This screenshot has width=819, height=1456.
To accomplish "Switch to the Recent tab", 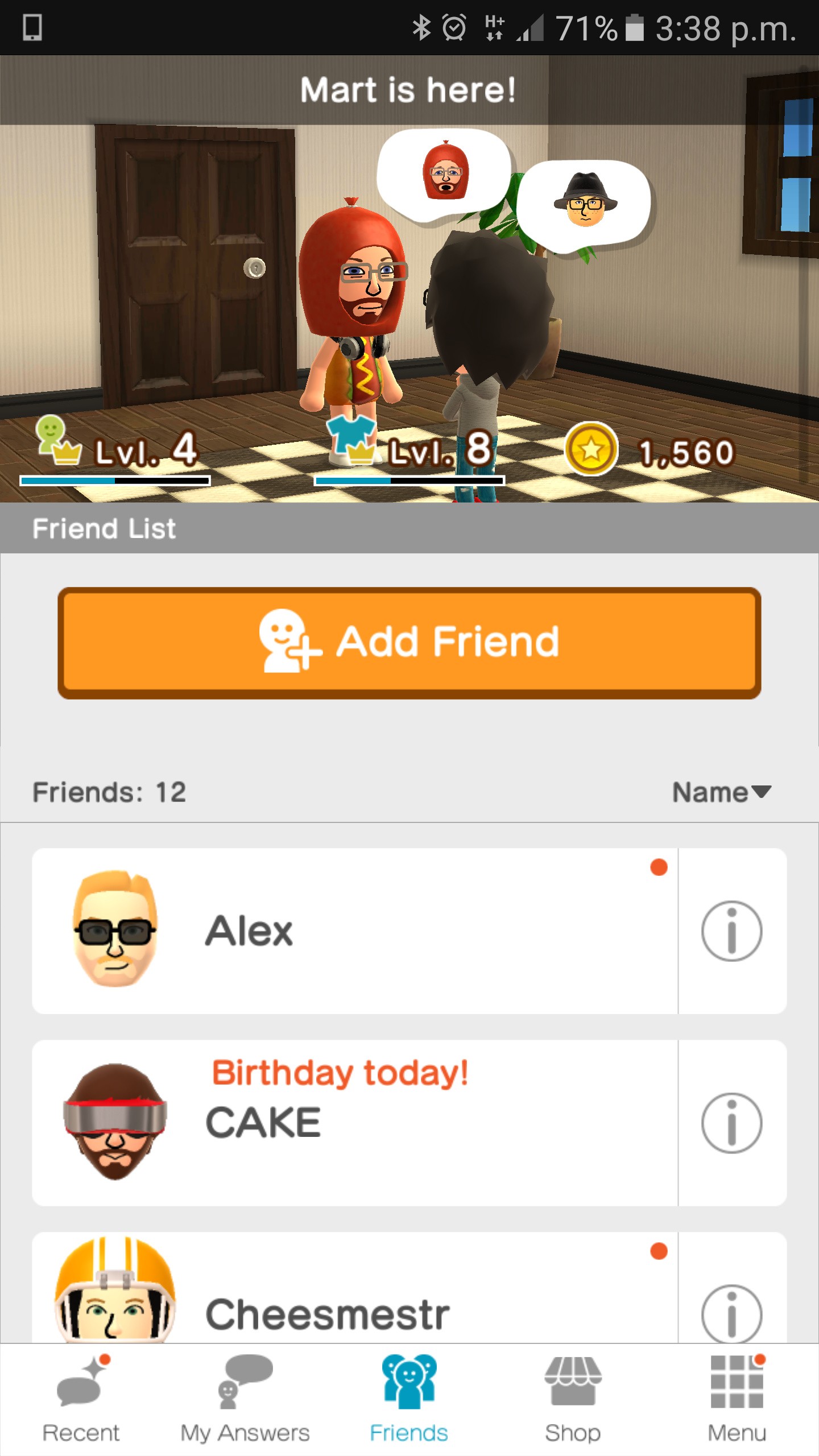I will click(81, 1399).
